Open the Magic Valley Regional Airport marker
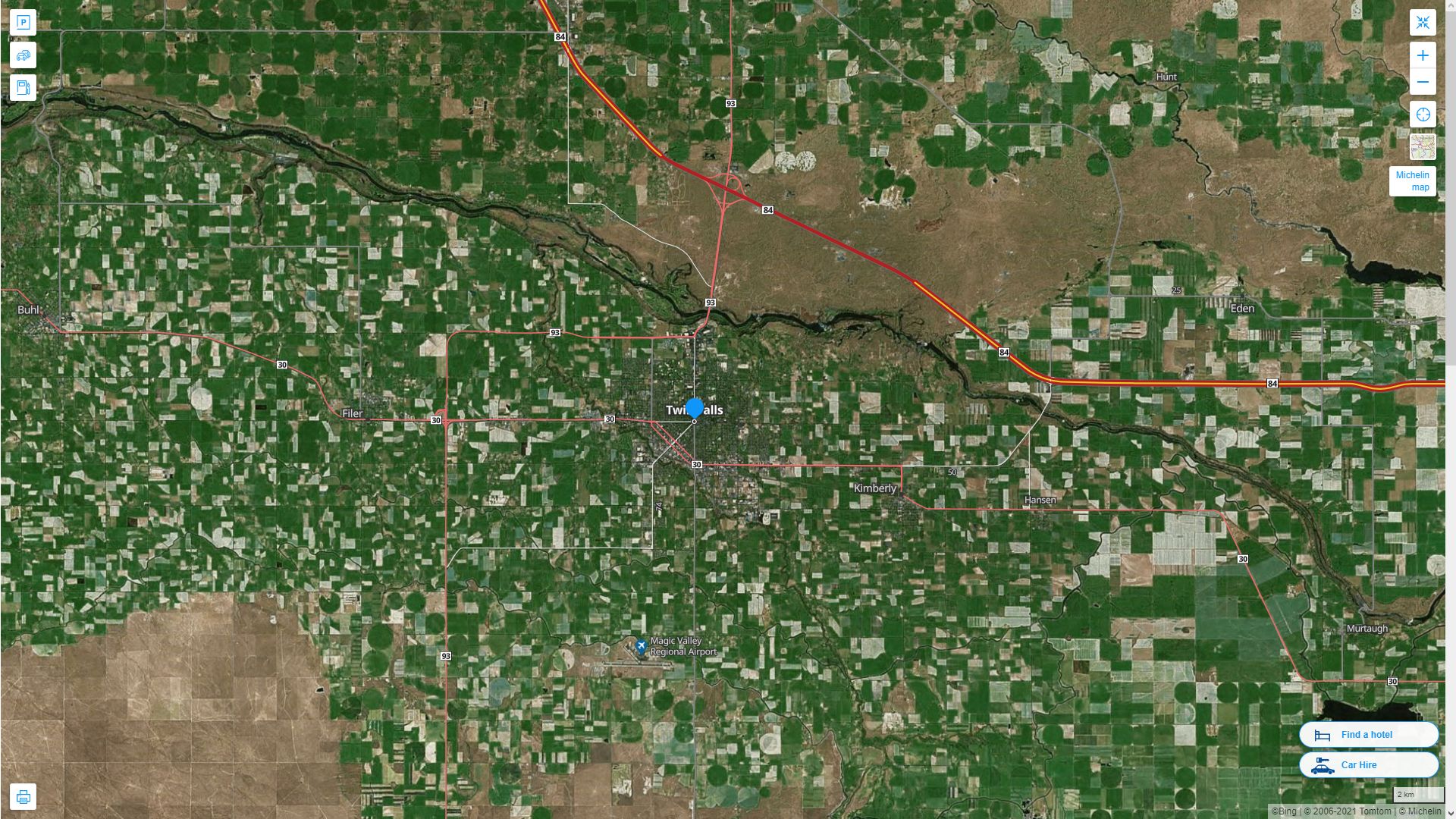Screen dimensions: 1456x819 pyautogui.click(x=642, y=646)
